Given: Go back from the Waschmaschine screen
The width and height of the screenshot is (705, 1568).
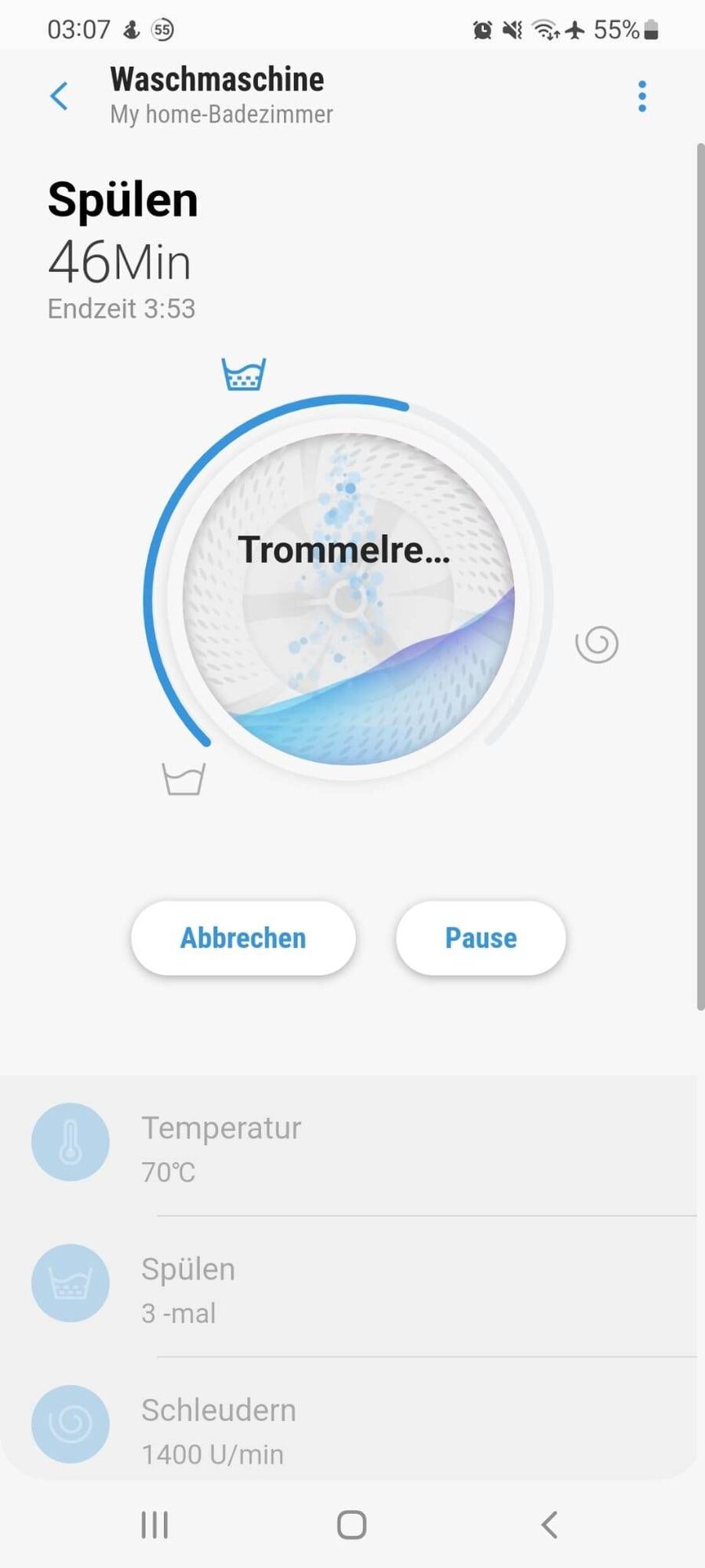Looking at the screenshot, I should point(59,96).
